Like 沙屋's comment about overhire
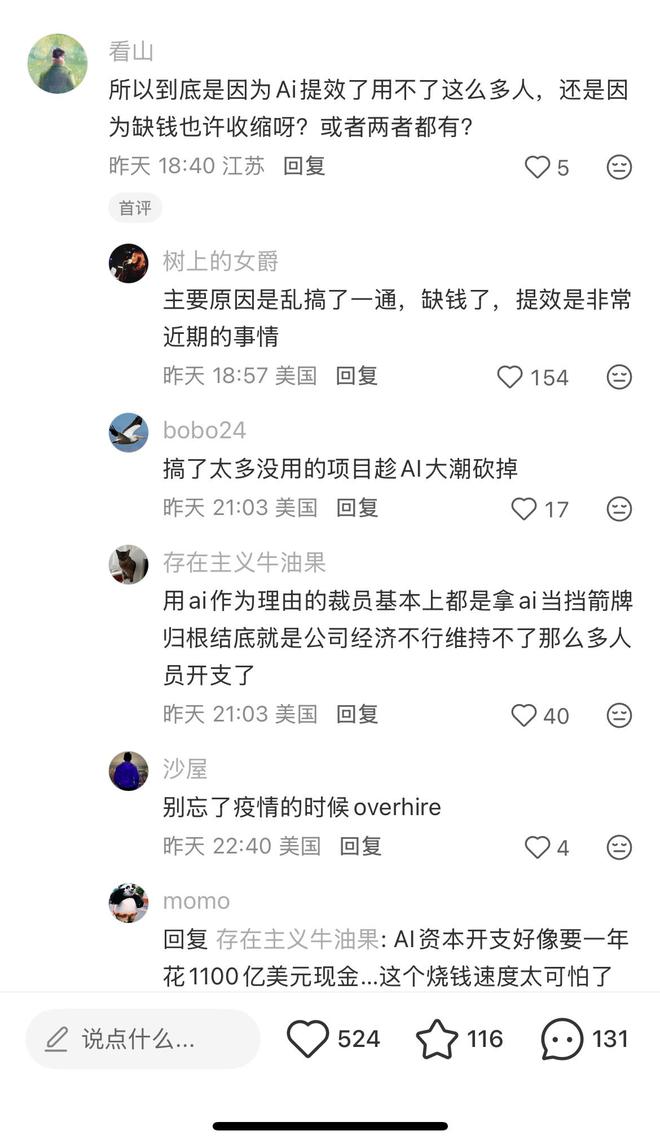Screen dimensions: 660x1144 538,847
